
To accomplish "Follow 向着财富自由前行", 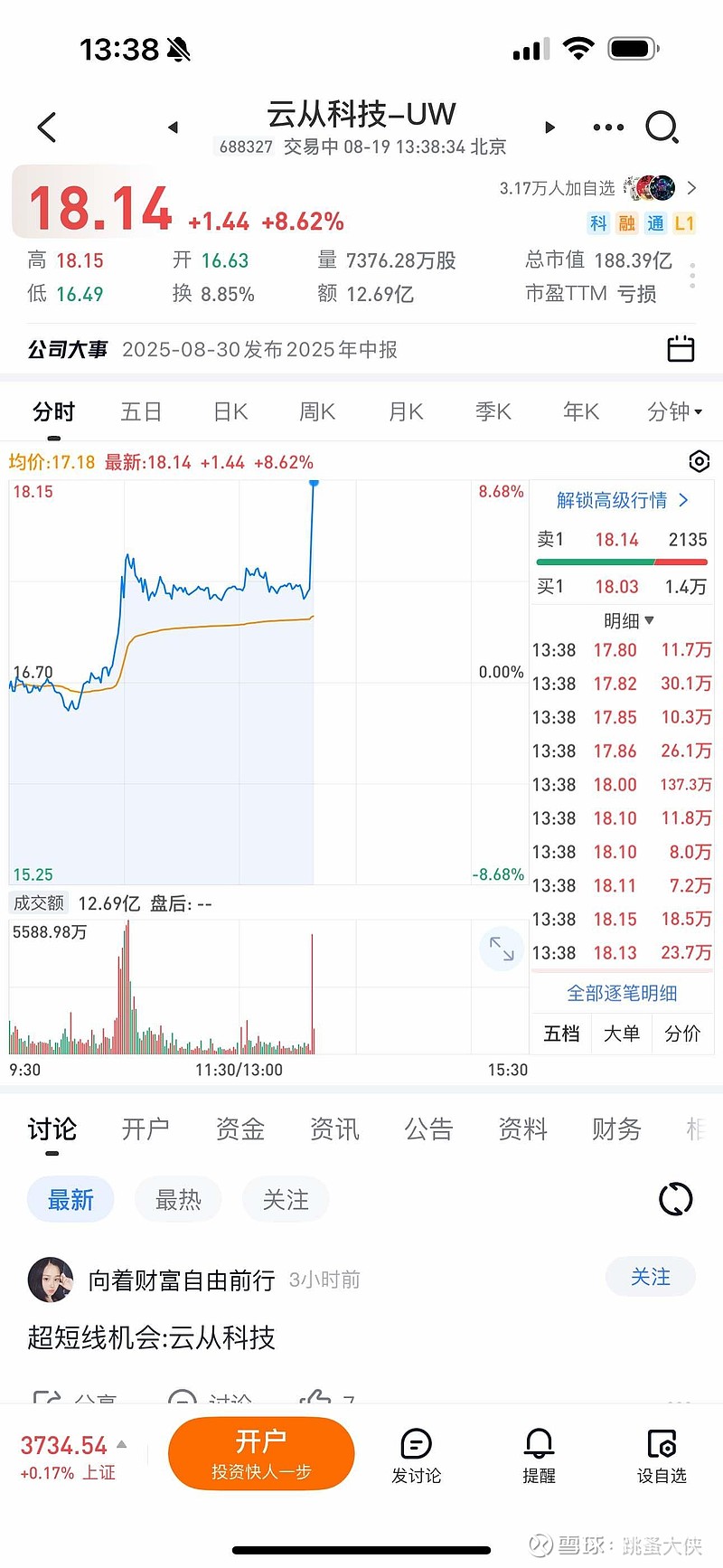I will [651, 1277].
